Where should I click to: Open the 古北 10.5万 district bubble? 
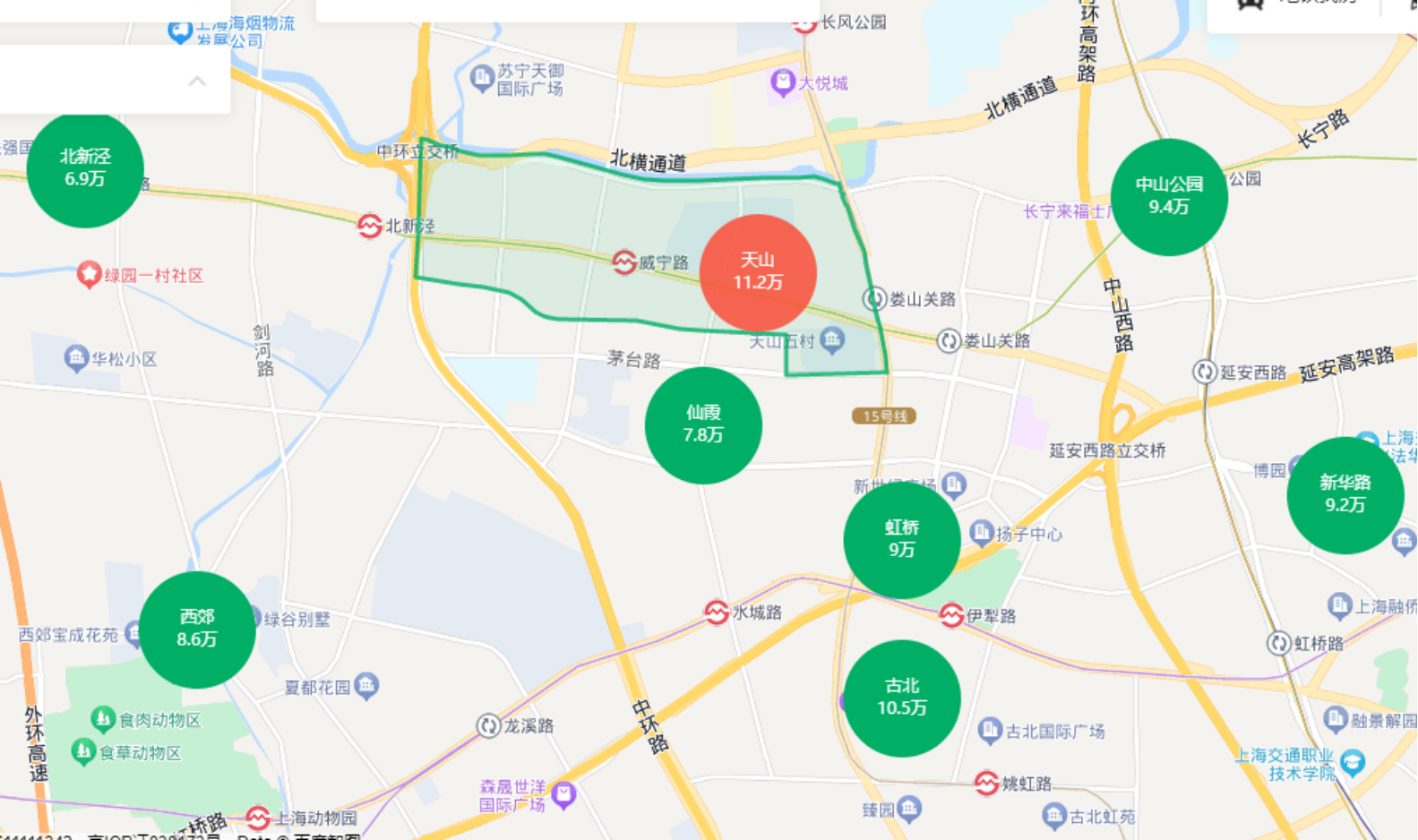pyautogui.click(x=901, y=698)
